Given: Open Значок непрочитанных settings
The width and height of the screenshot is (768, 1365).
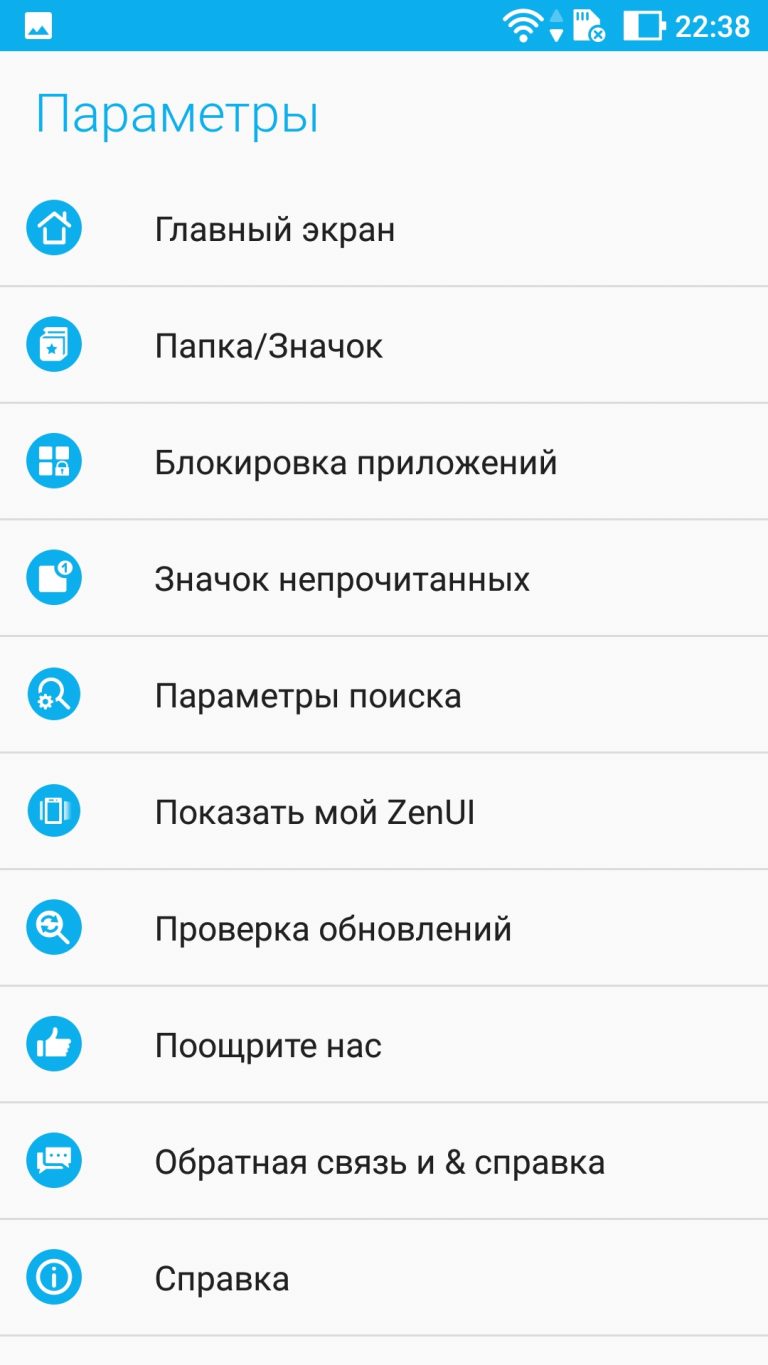Looking at the screenshot, I should click(x=384, y=578).
